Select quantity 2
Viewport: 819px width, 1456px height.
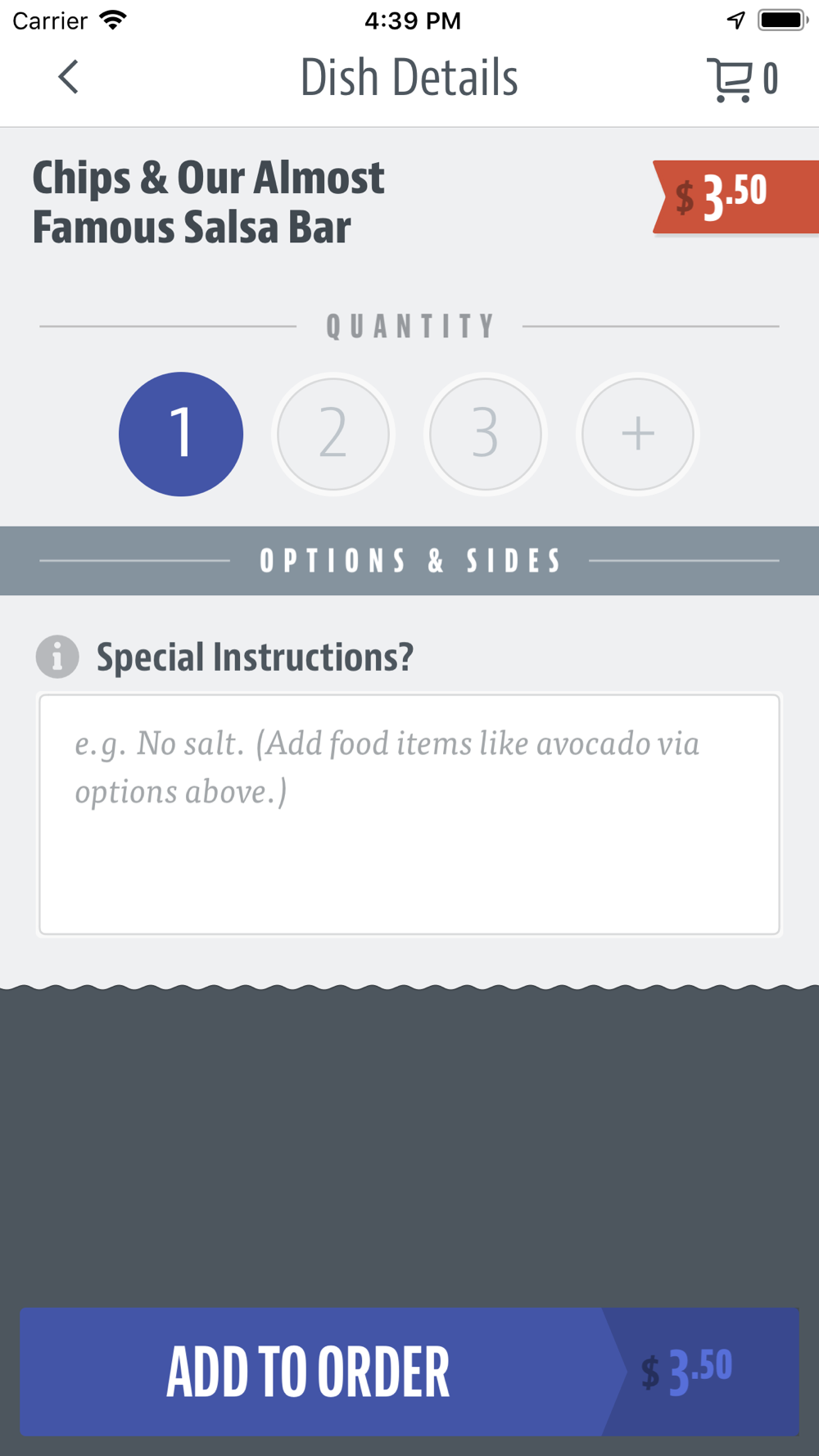click(333, 434)
